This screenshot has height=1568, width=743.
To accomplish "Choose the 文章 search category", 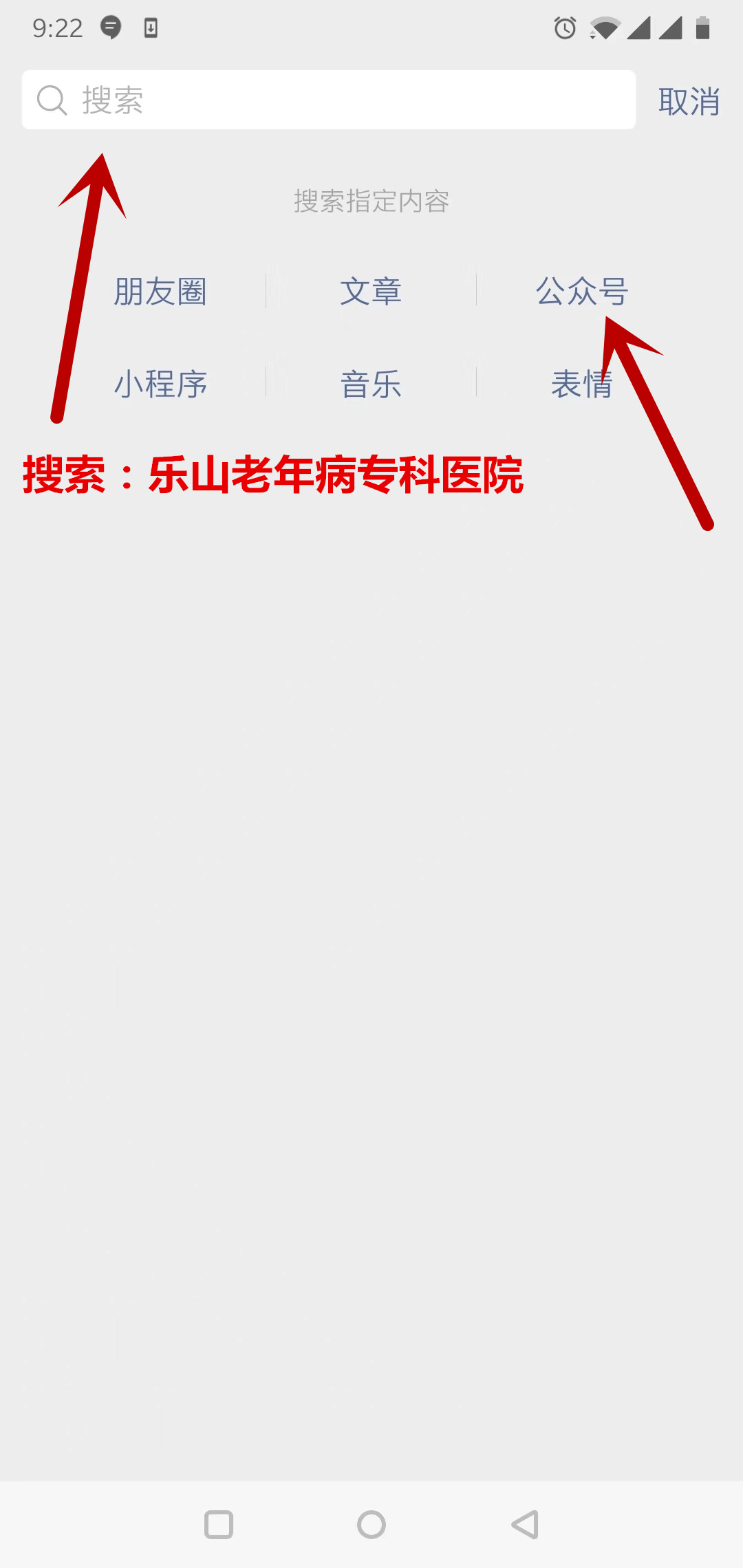I will (x=371, y=291).
